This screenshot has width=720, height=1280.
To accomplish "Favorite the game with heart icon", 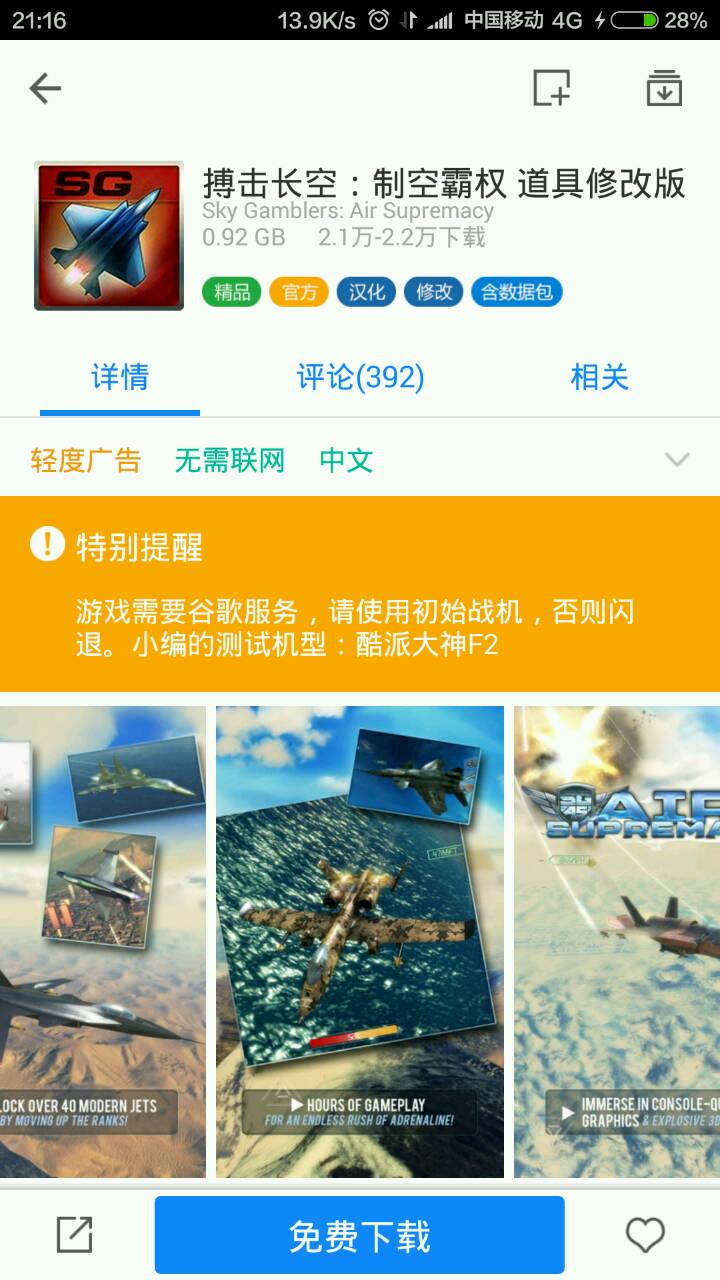I will (x=645, y=1236).
